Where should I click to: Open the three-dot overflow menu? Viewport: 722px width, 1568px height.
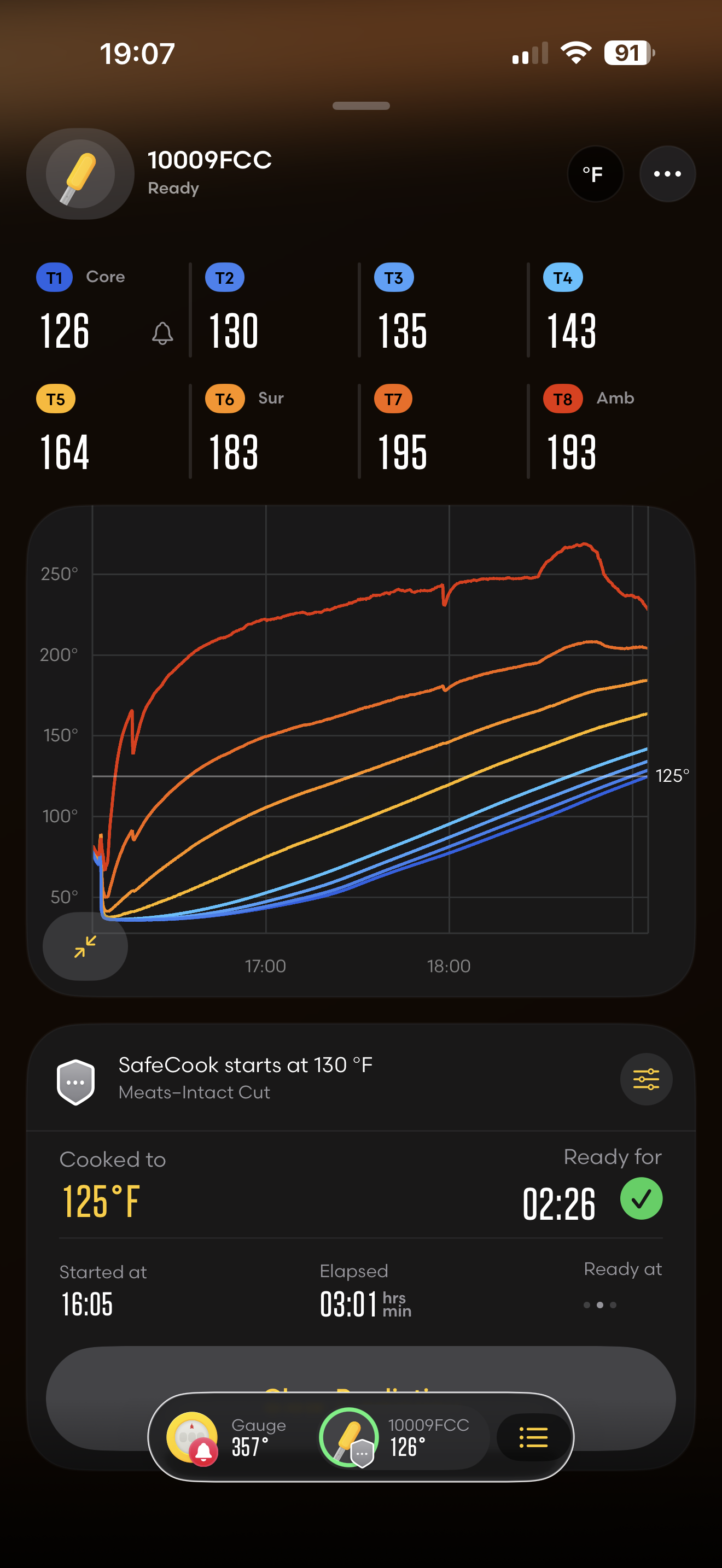[667, 174]
